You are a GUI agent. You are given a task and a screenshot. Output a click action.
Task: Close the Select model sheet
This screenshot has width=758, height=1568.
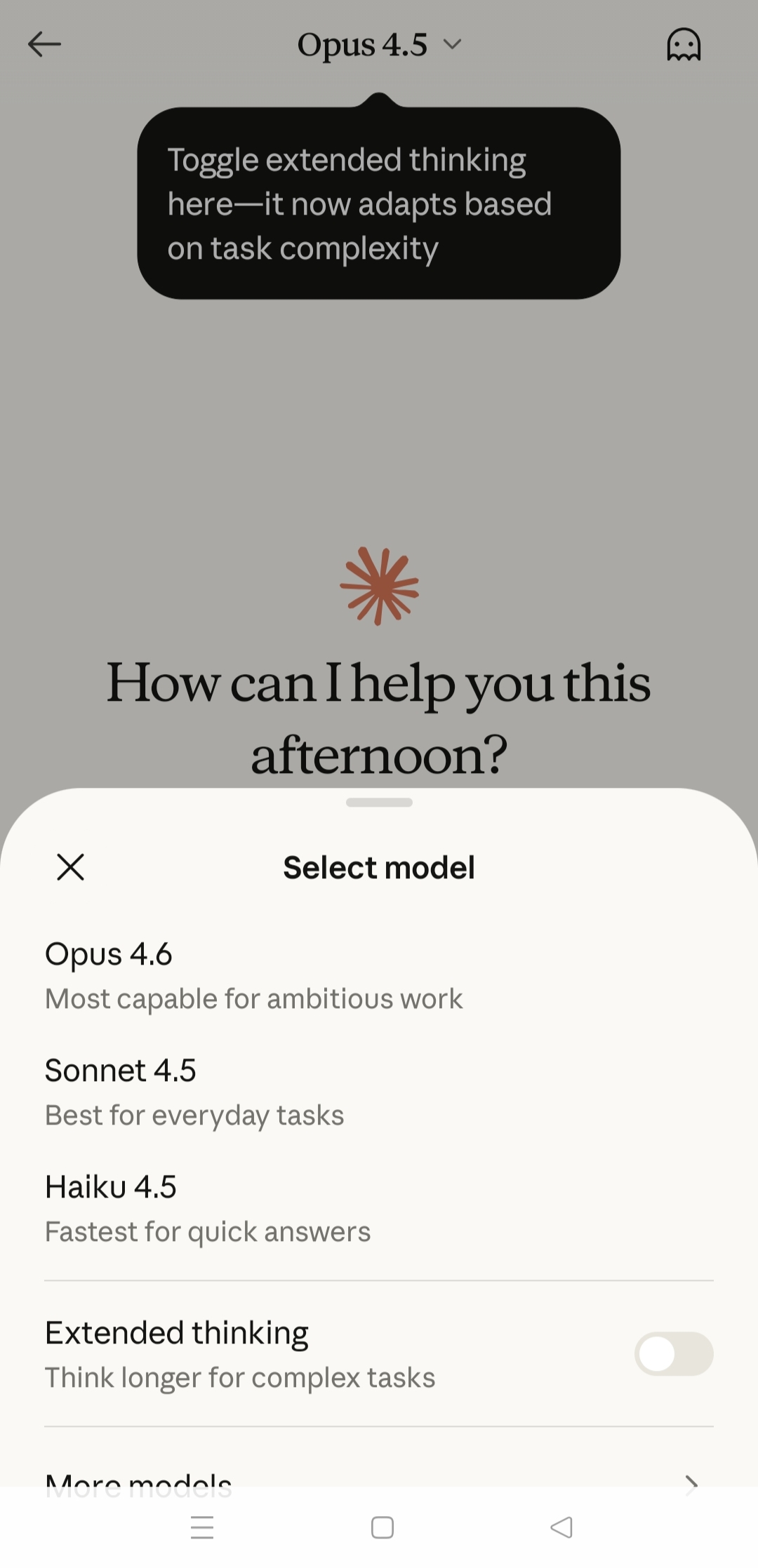(x=70, y=867)
